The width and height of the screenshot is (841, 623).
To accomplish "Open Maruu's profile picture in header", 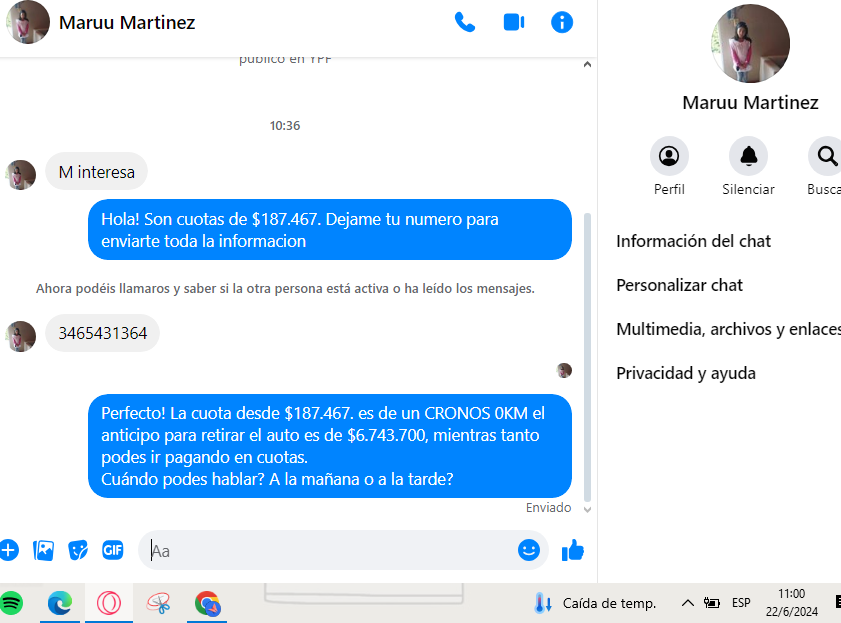I will point(28,22).
